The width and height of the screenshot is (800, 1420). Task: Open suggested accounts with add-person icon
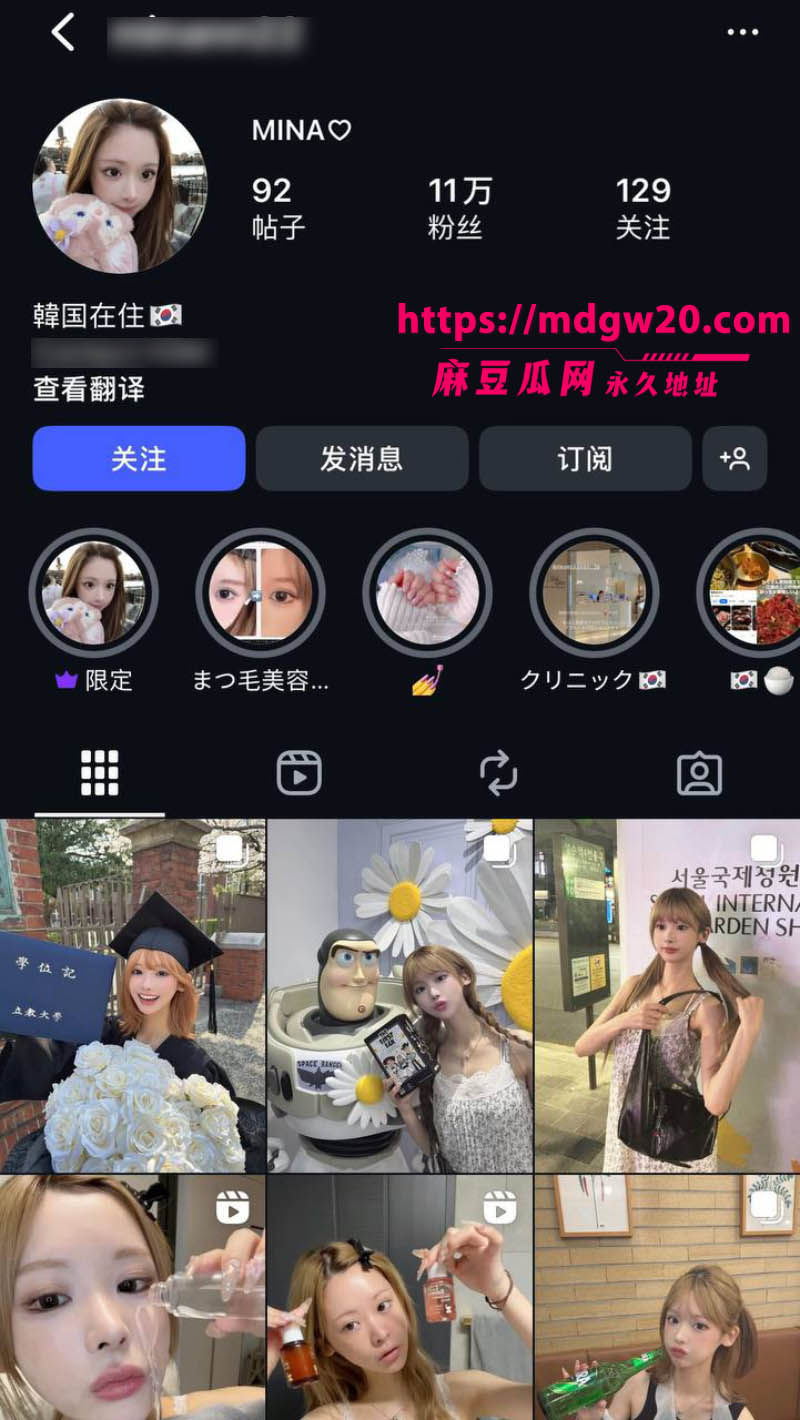(x=735, y=459)
